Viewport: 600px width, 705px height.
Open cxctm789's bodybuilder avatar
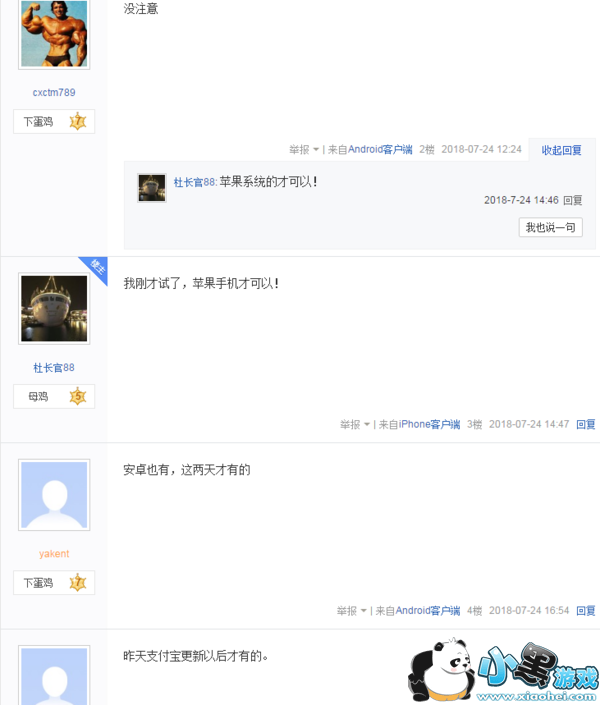[x=54, y=32]
